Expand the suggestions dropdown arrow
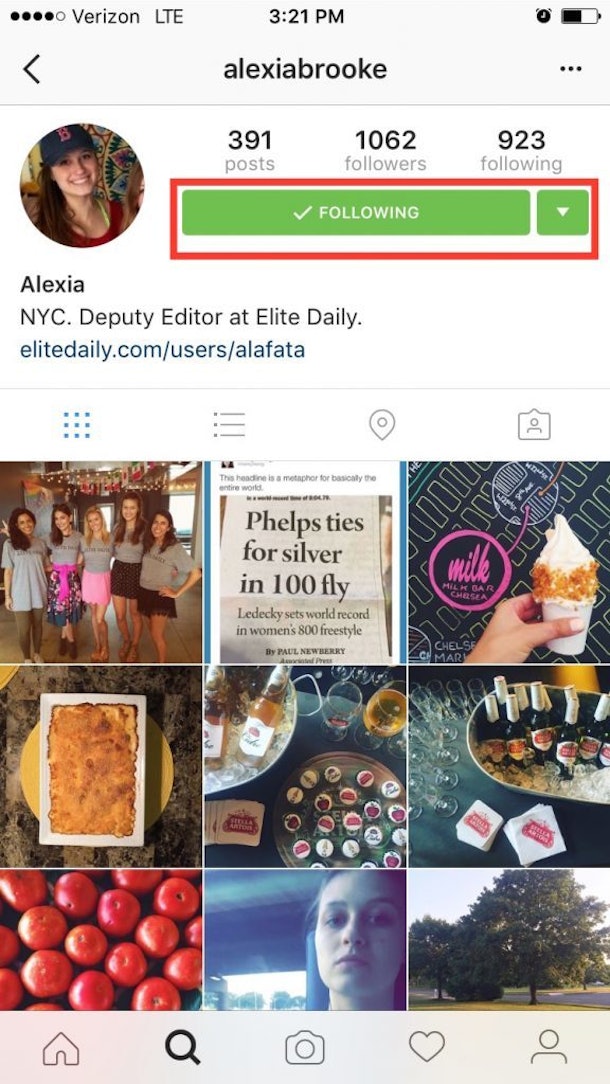 [563, 212]
